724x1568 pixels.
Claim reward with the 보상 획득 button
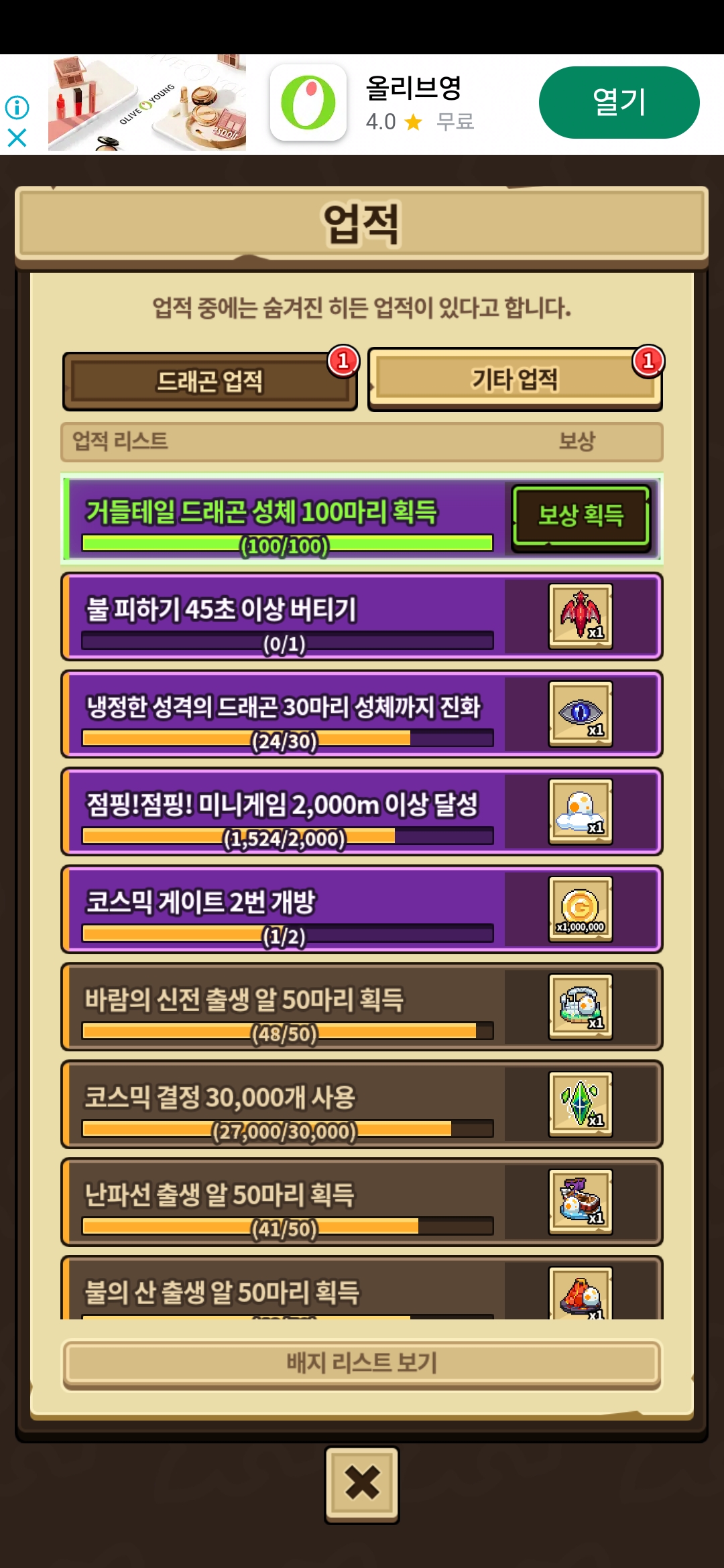pos(581,516)
